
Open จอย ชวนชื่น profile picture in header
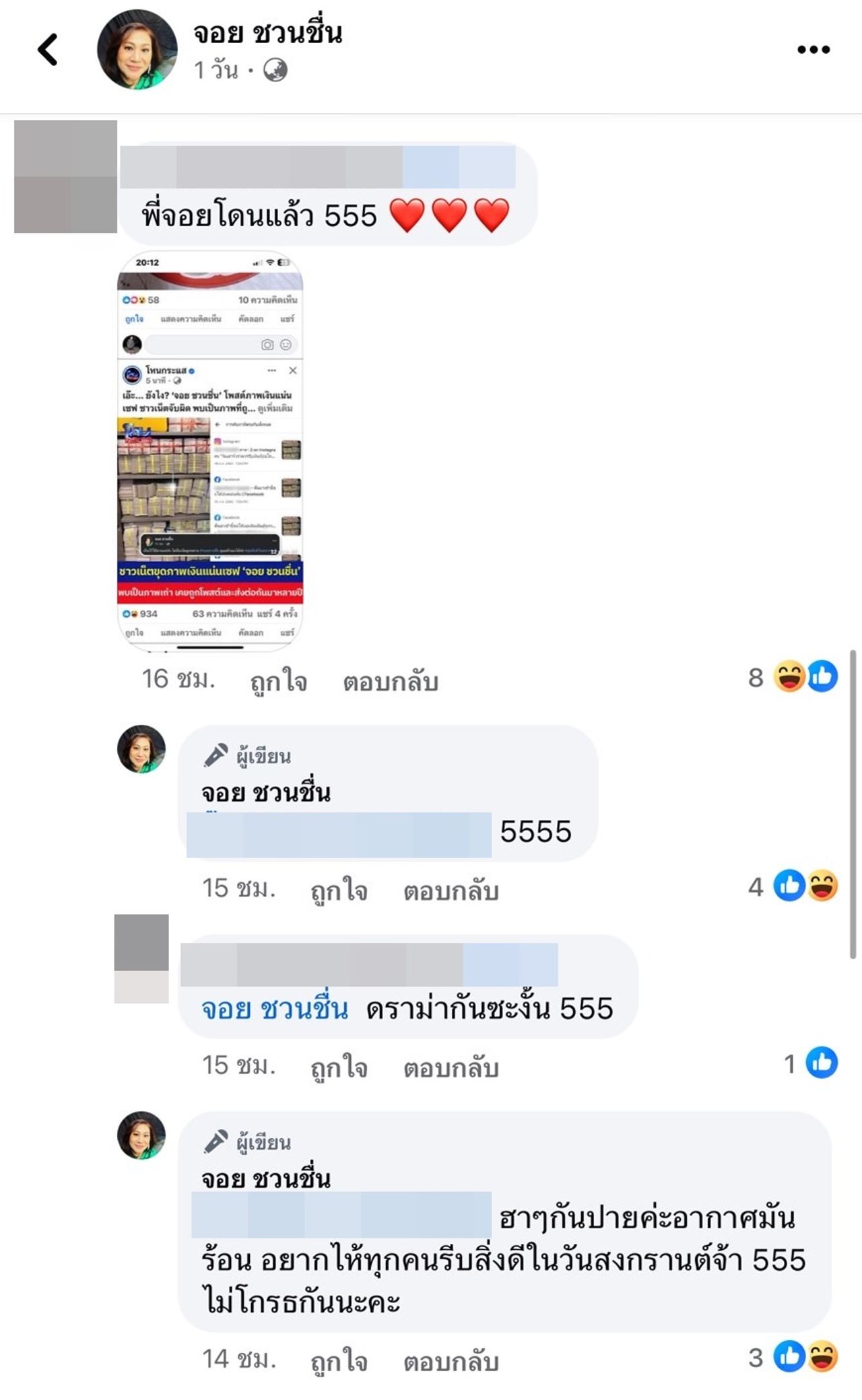137,50
